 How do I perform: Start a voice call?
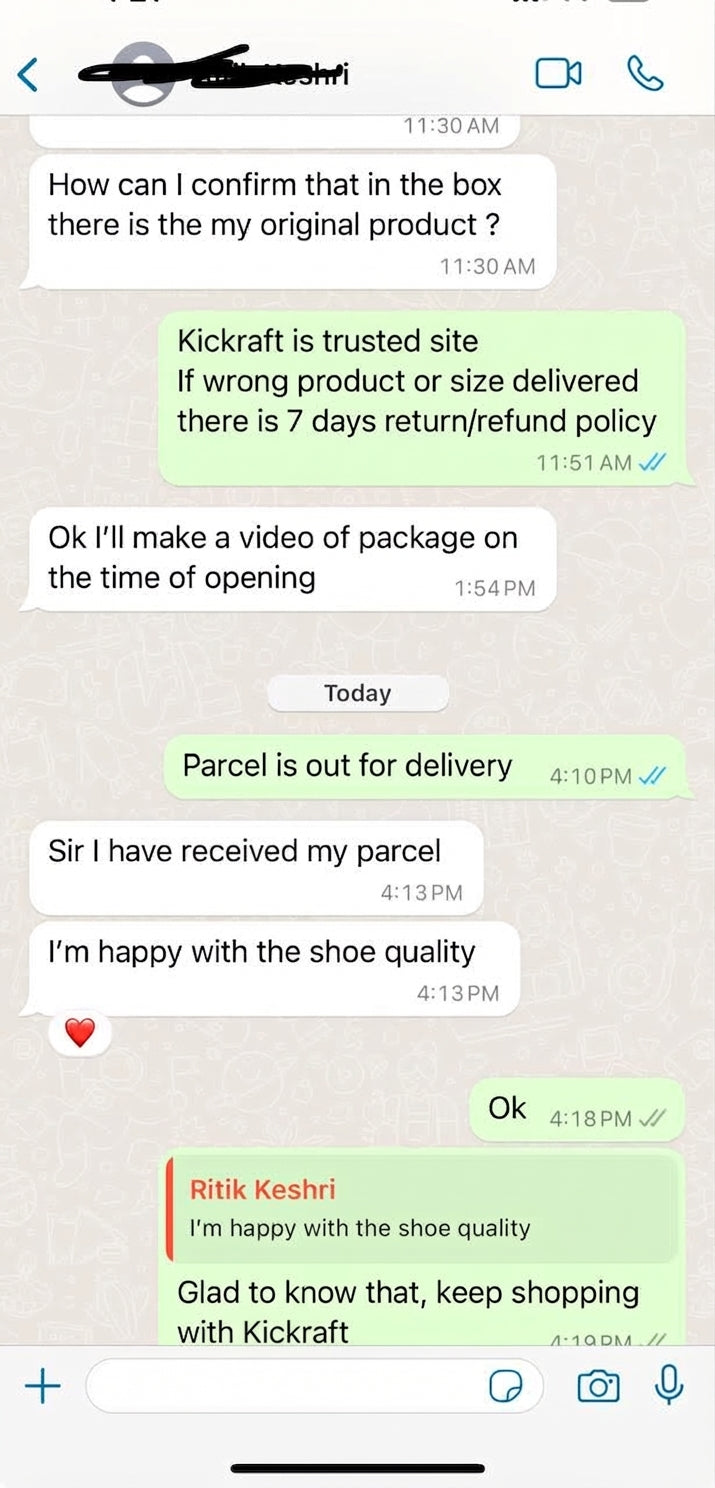[645, 73]
